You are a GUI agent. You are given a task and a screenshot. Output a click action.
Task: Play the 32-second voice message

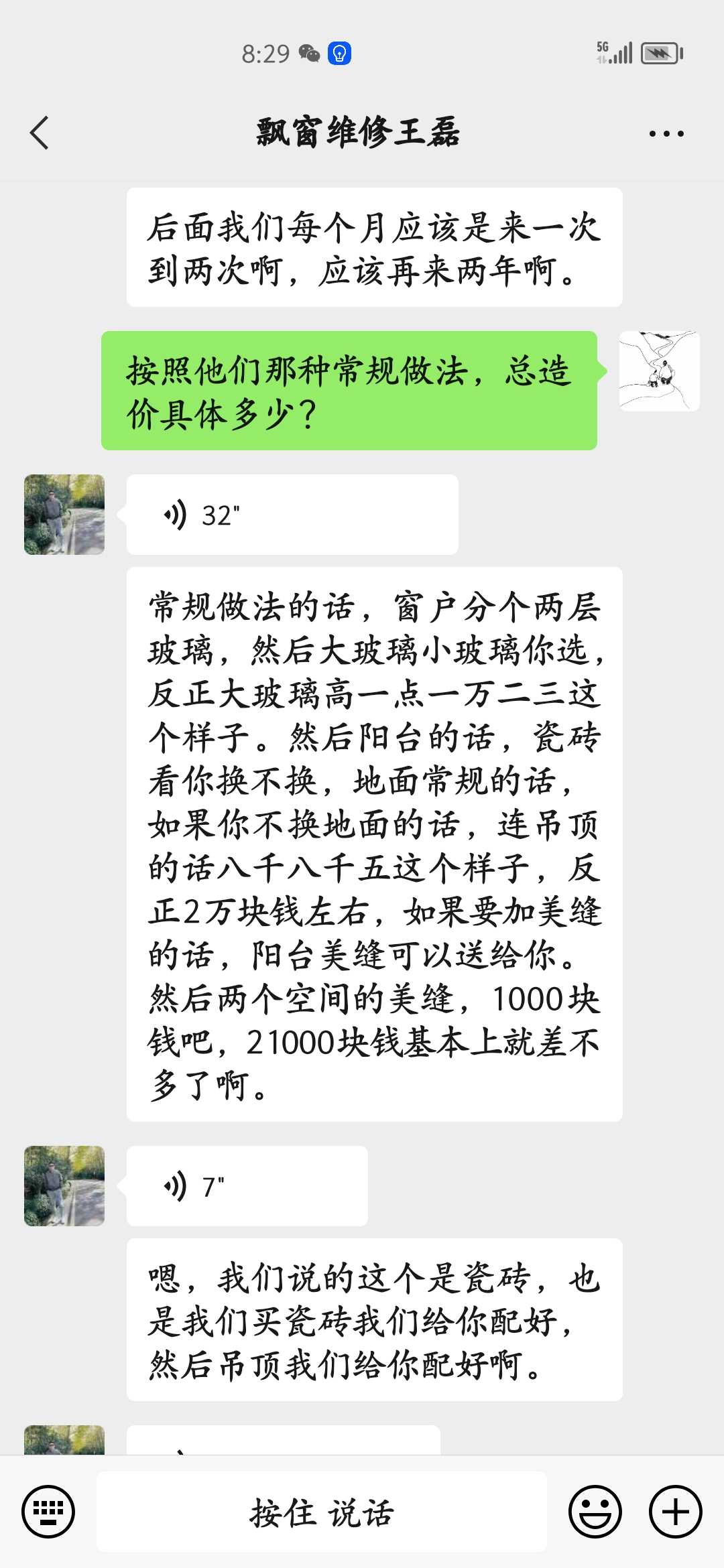[x=292, y=515]
